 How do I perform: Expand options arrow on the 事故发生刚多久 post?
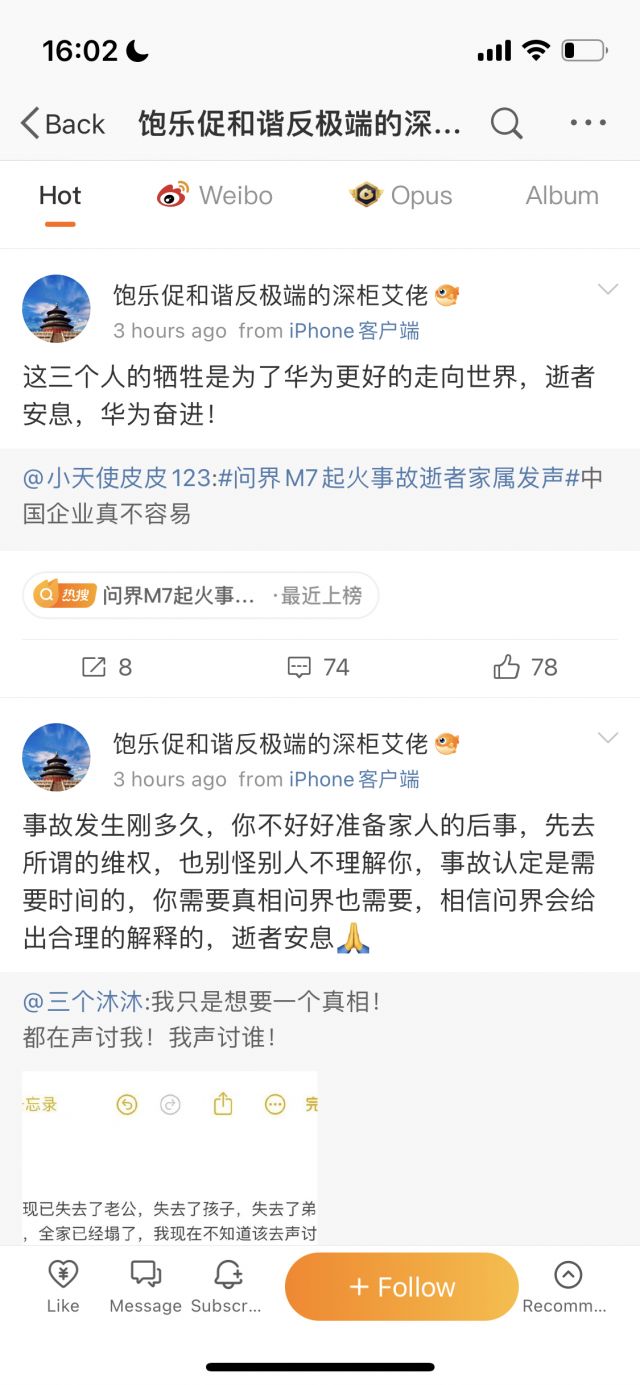pos(607,738)
